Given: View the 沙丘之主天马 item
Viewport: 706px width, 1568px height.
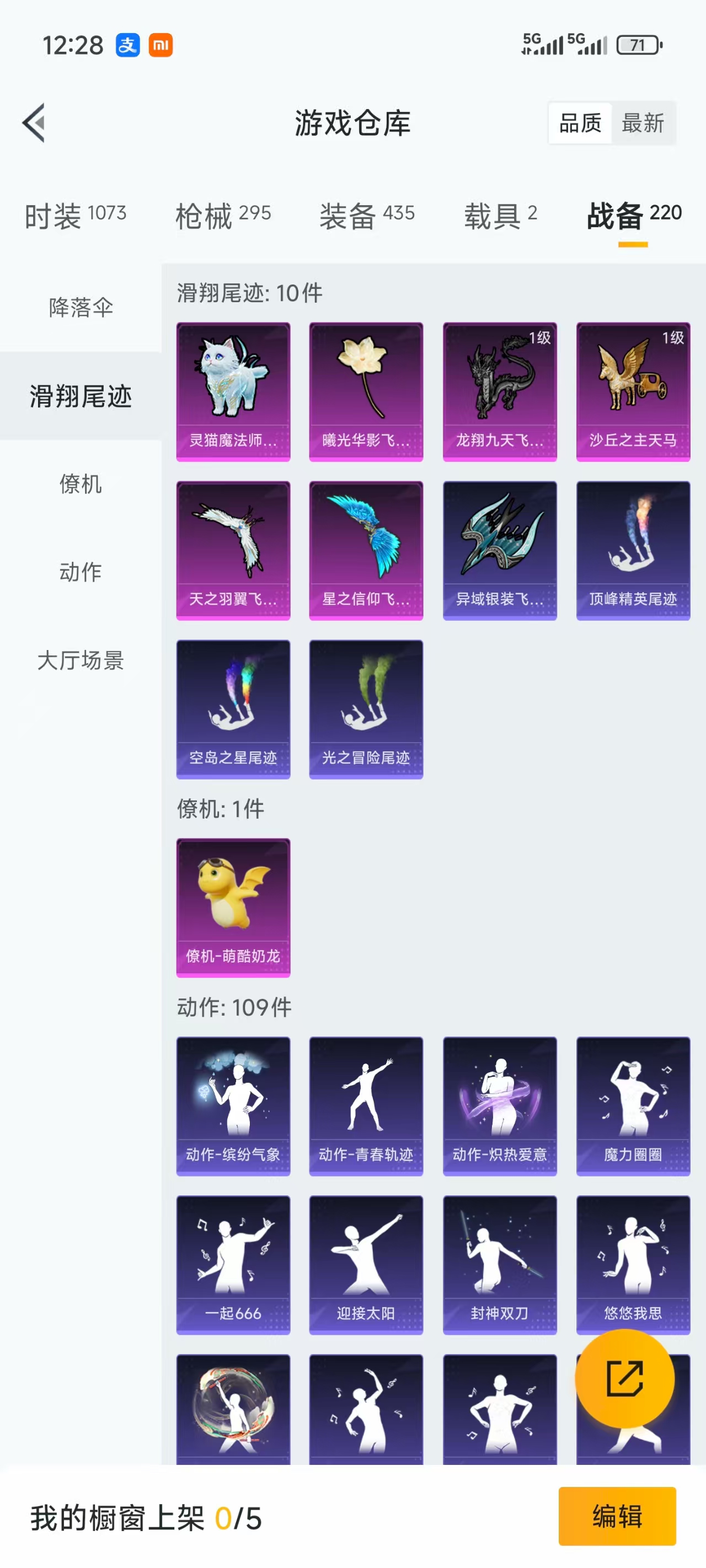Looking at the screenshot, I should [x=632, y=391].
